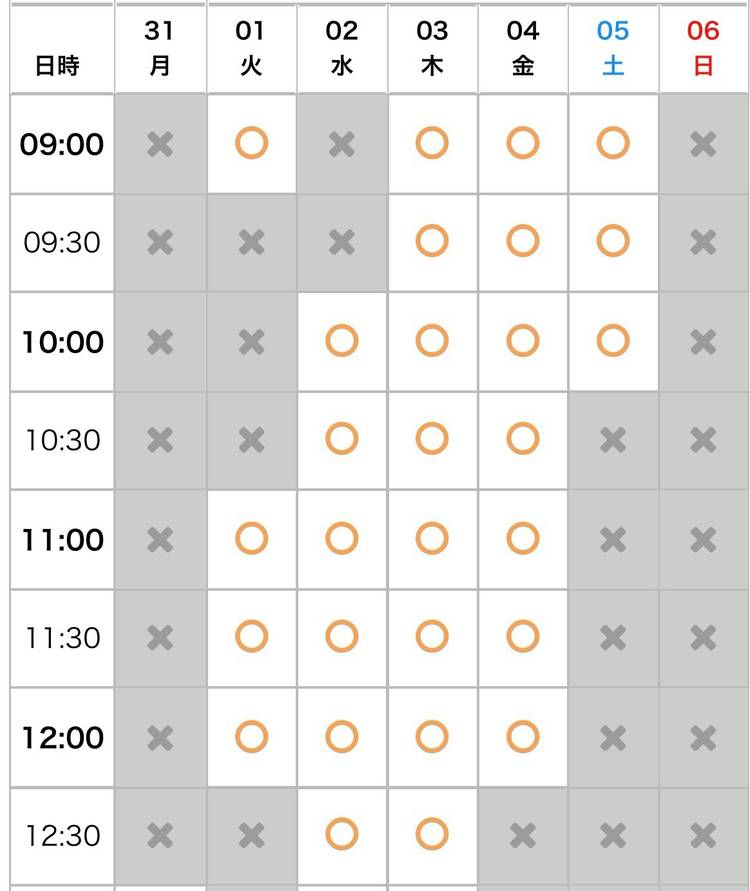Image resolution: width=750 pixels, height=891 pixels.
Task: Pick 10:30 on Friday 04
Action: click(522, 439)
